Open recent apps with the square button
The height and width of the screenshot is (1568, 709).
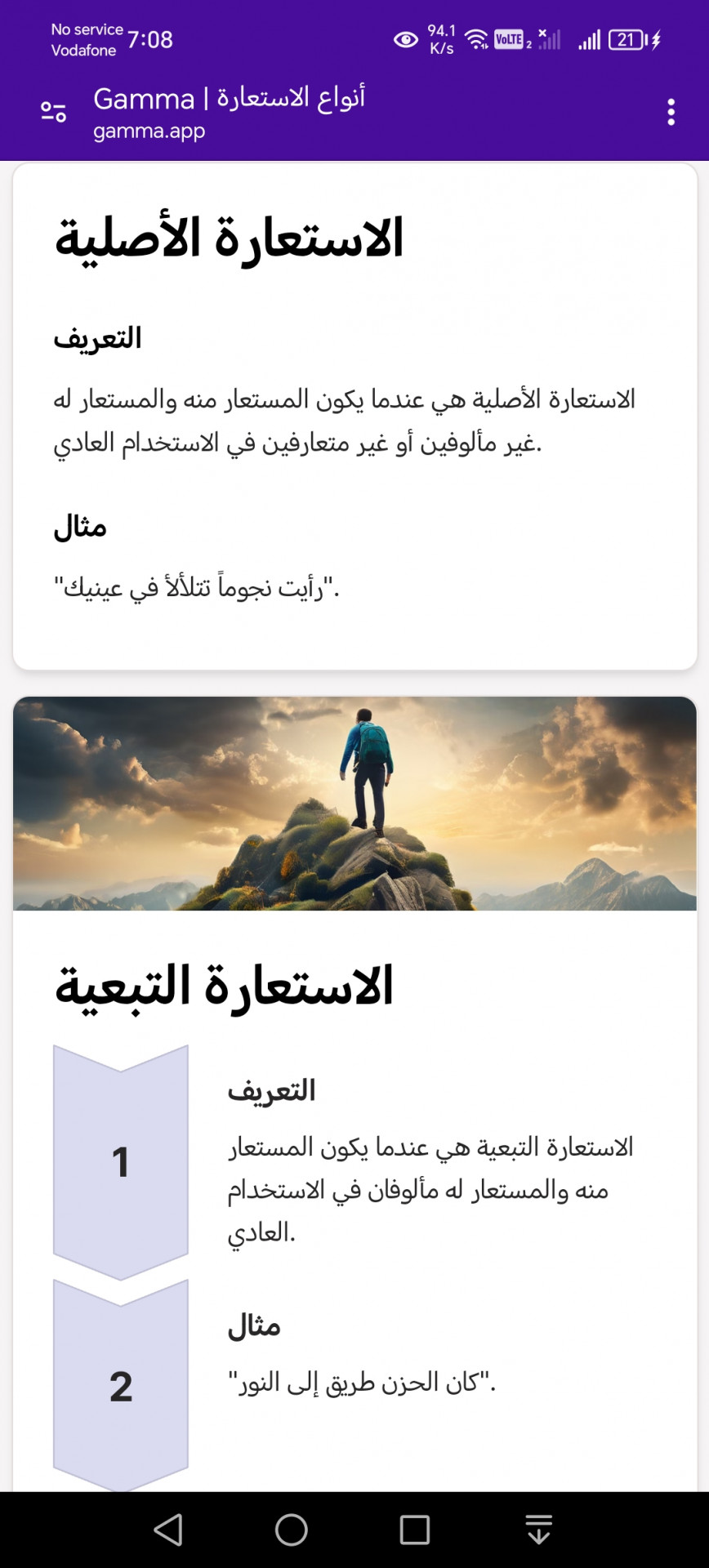point(415,1530)
